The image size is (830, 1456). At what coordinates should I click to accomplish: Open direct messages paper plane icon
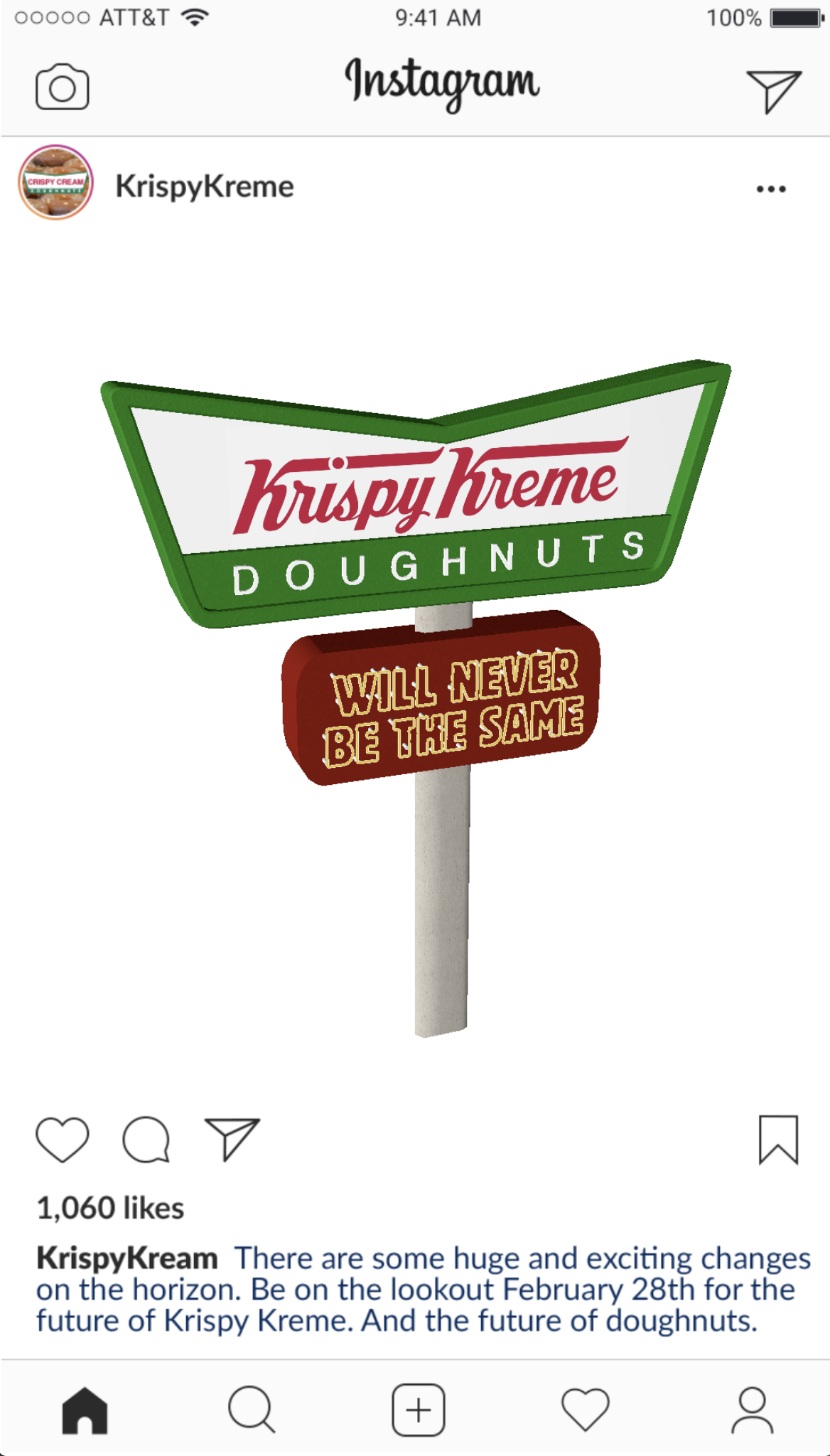[773, 90]
